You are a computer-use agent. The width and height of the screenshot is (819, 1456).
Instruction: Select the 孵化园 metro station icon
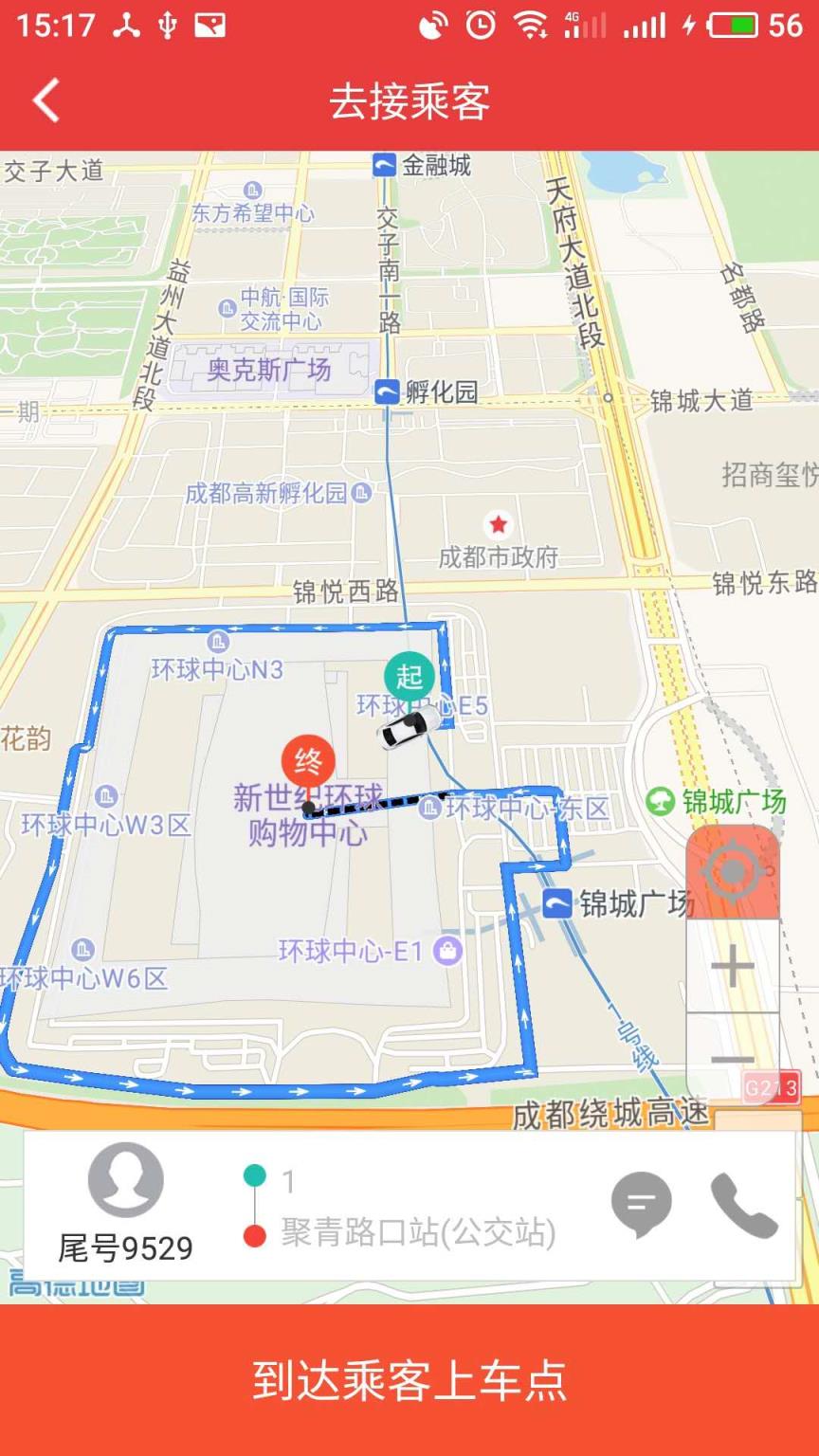pos(387,392)
